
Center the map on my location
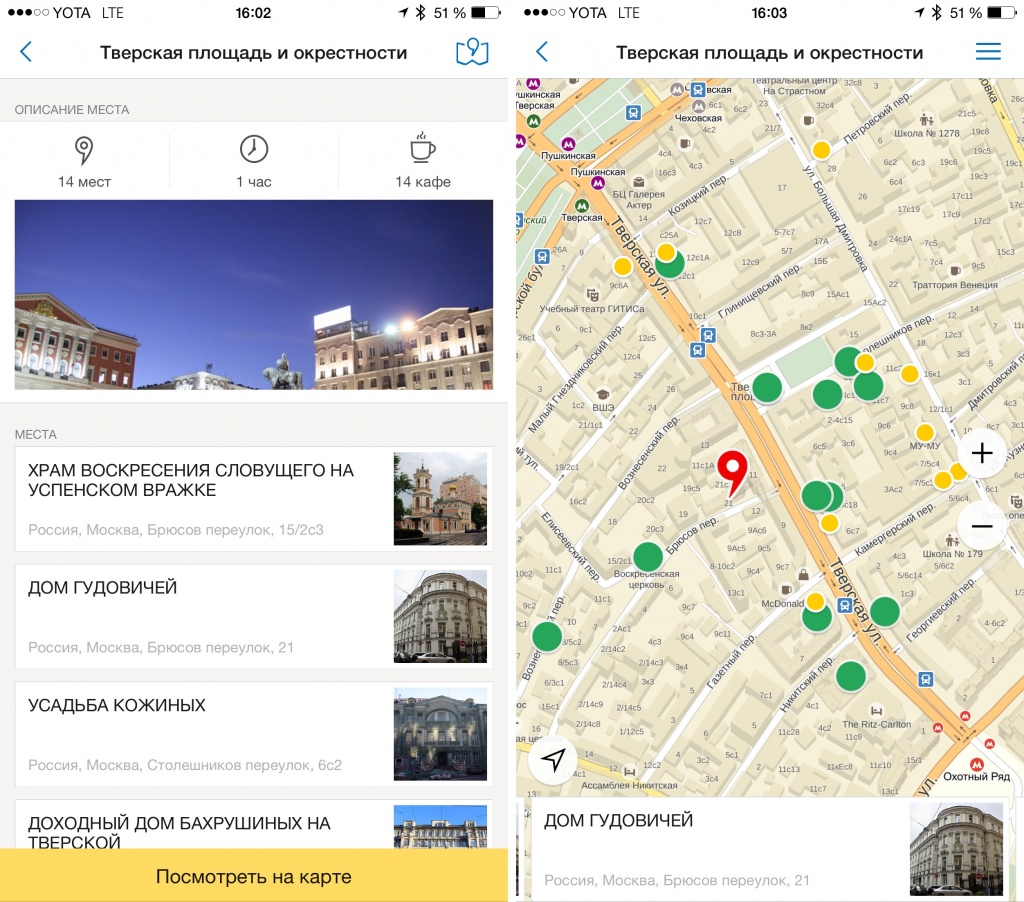tap(553, 761)
